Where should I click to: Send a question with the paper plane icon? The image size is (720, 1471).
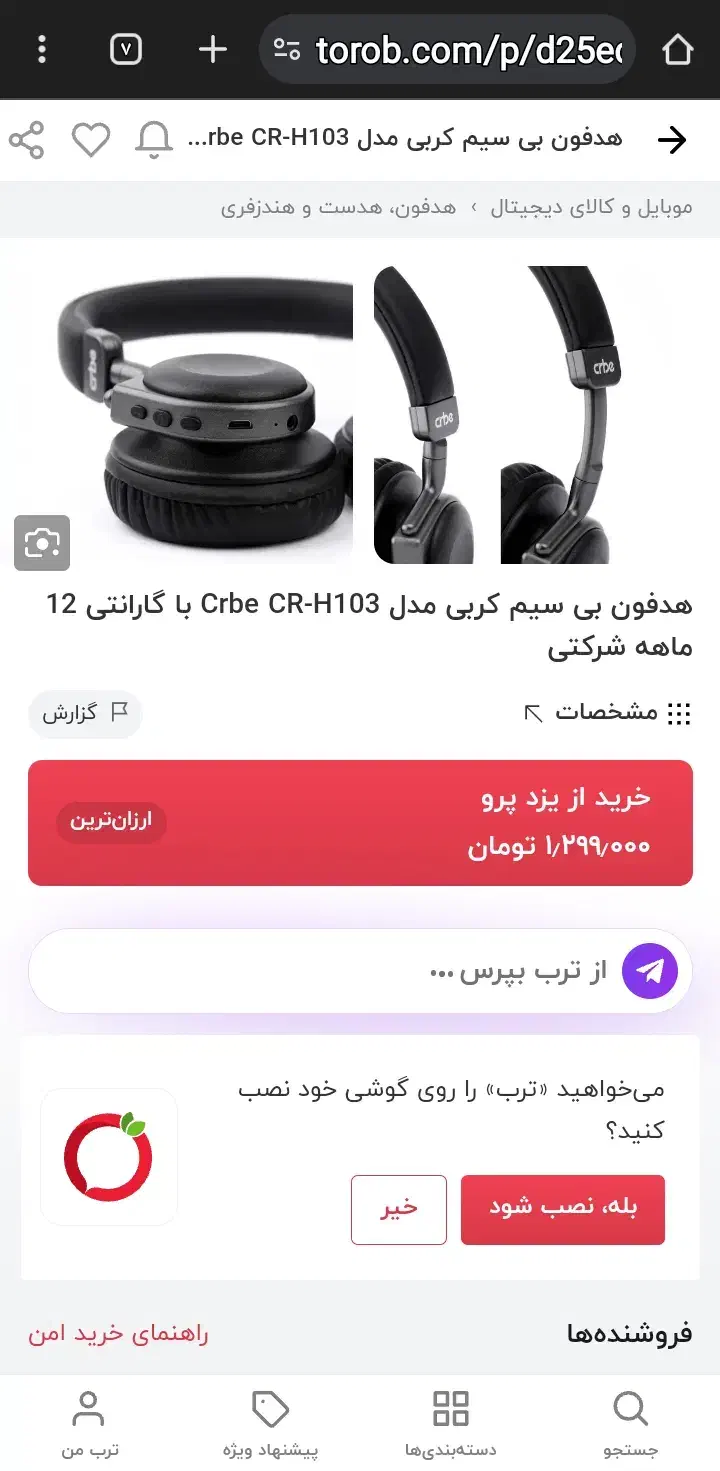[x=651, y=970]
